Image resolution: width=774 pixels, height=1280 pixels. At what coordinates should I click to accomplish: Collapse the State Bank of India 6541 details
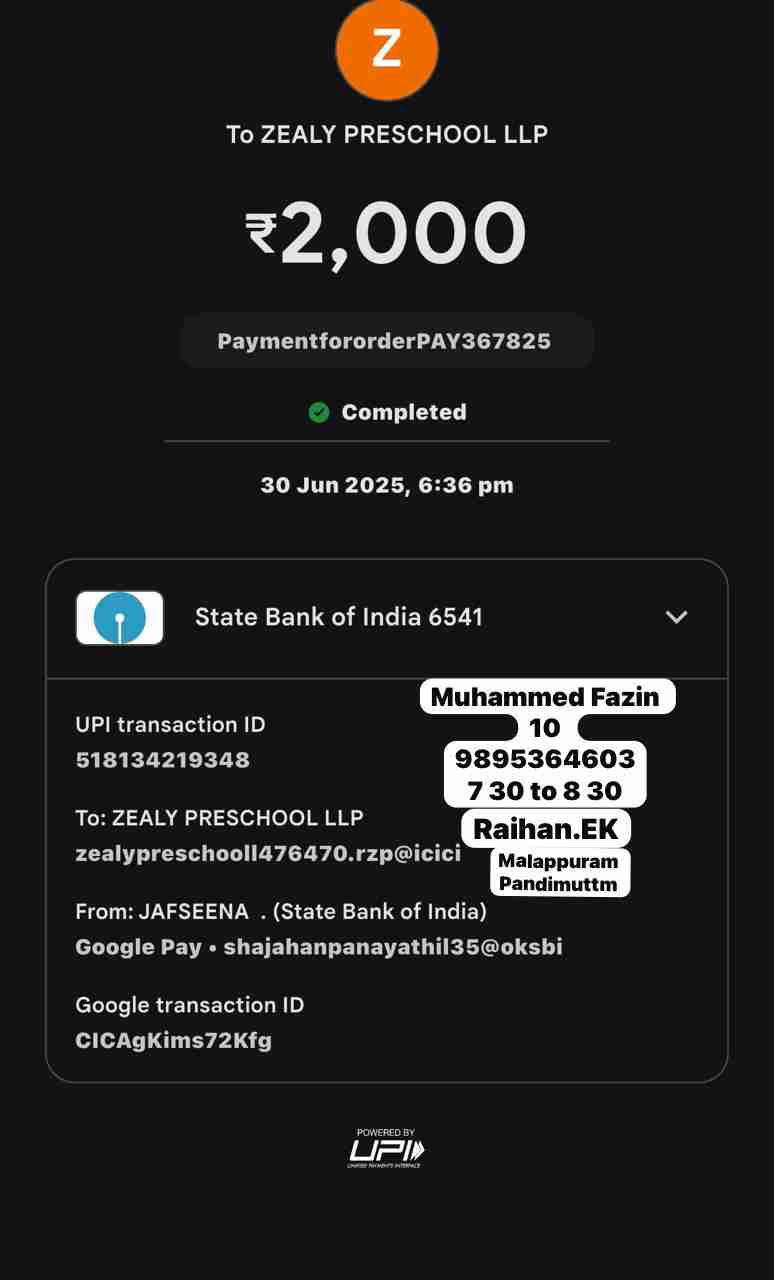676,617
